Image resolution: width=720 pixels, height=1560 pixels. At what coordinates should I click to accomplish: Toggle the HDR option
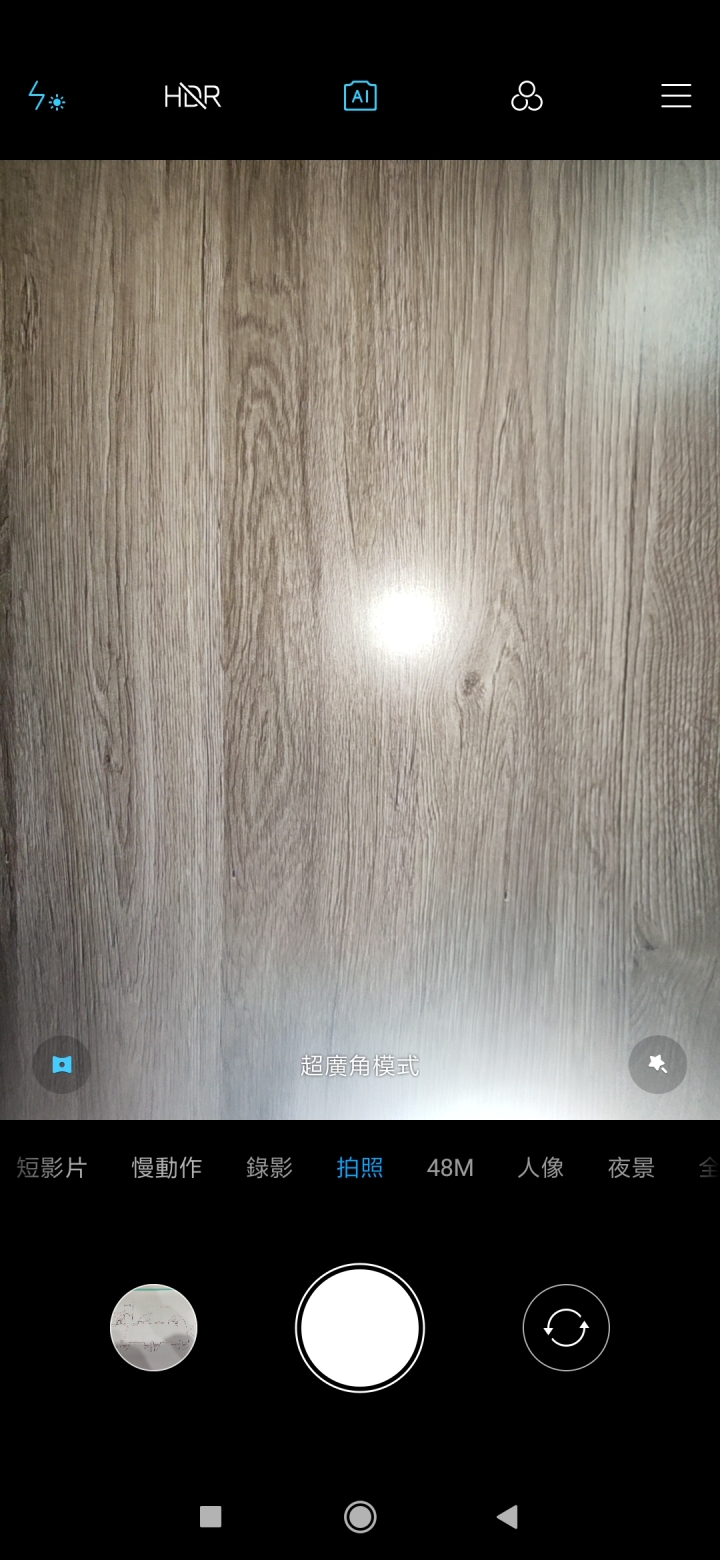click(192, 97)
